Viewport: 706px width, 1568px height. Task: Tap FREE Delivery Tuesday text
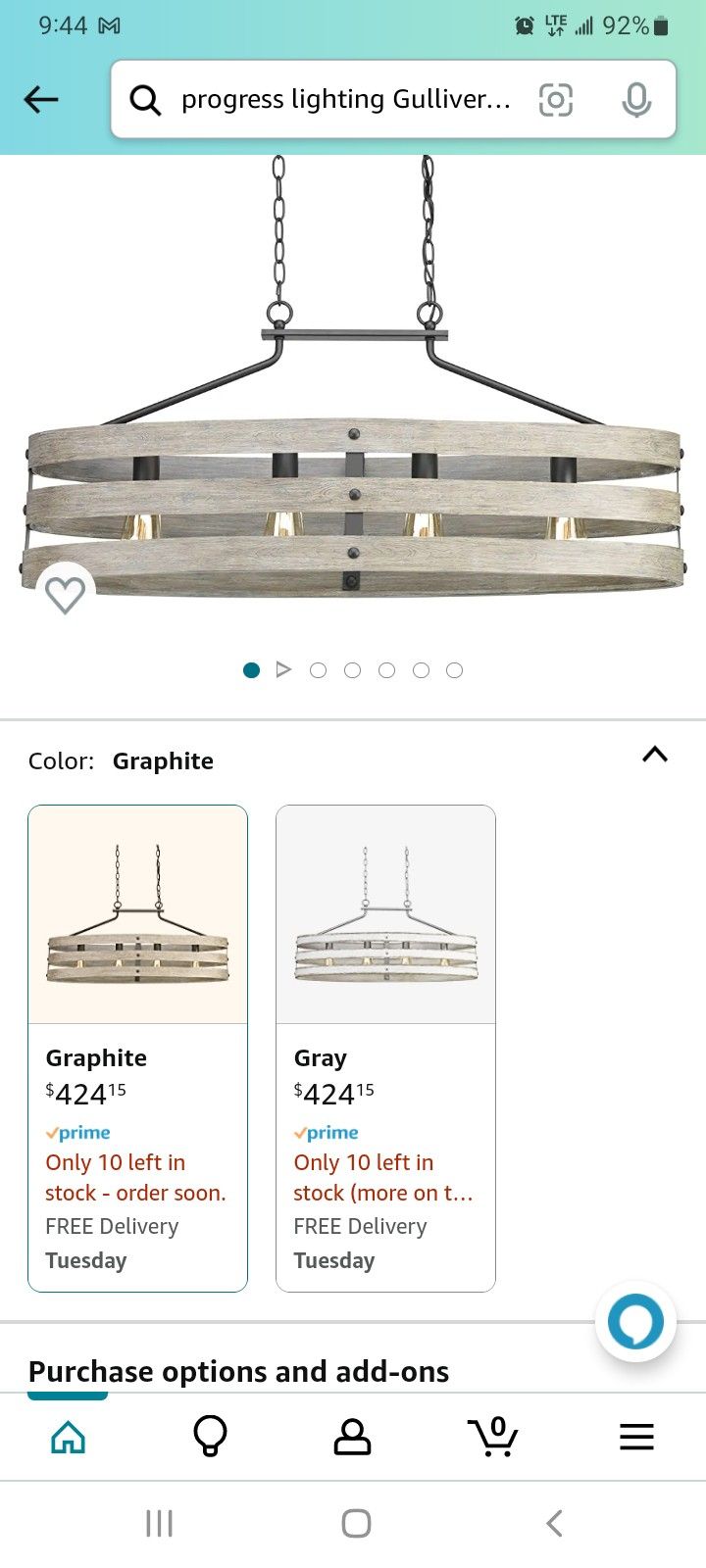tap(112, 1243)
